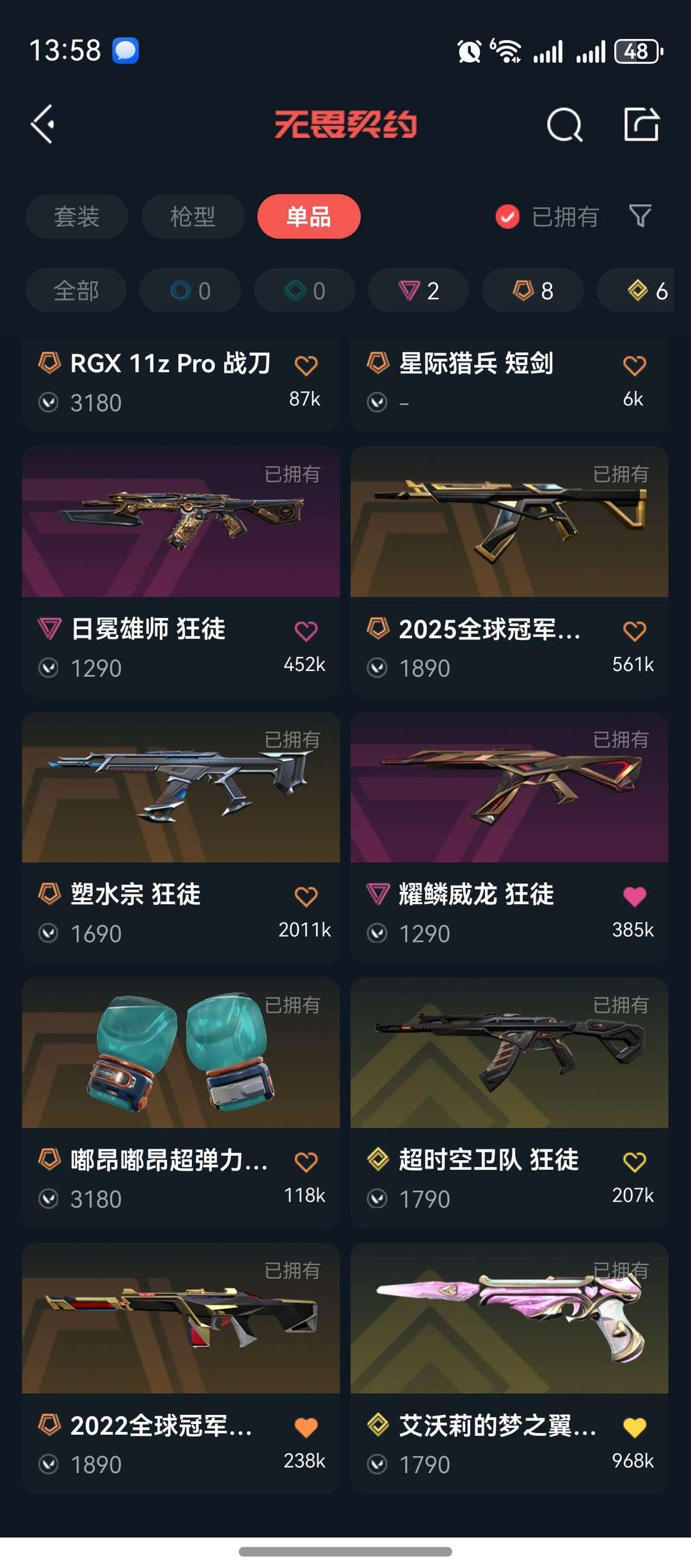Open the 嘟昂嘟昂超弹力 gloves card

(x=181, y=1103)
